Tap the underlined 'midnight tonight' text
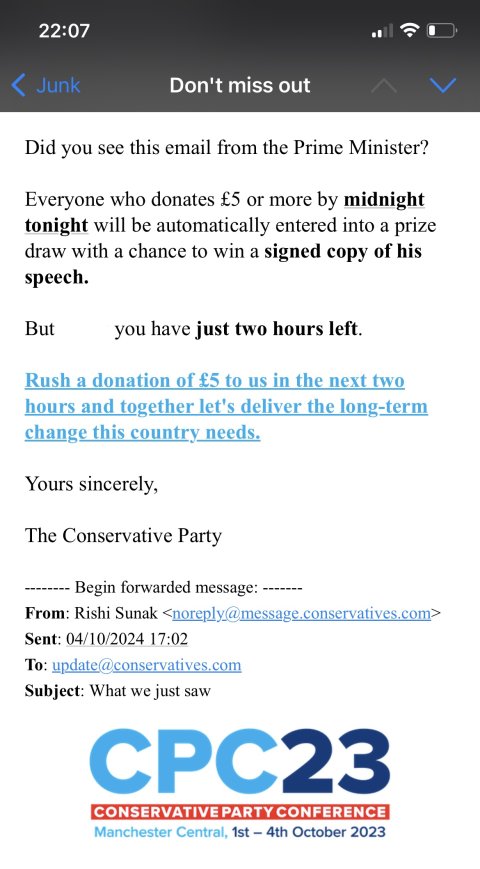The height and width of the screenshot is (869, 480). click(224, 212)
